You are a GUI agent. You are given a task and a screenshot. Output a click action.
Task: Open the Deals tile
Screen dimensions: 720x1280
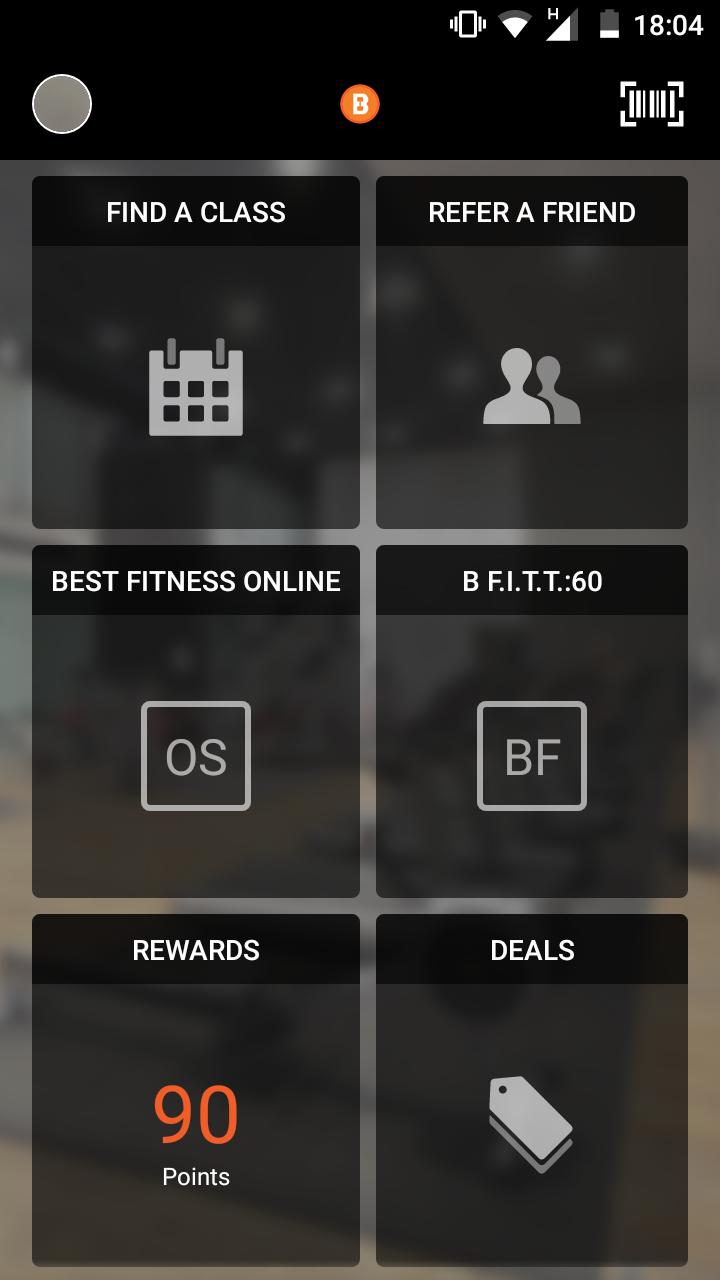[x=532, y=1091]
